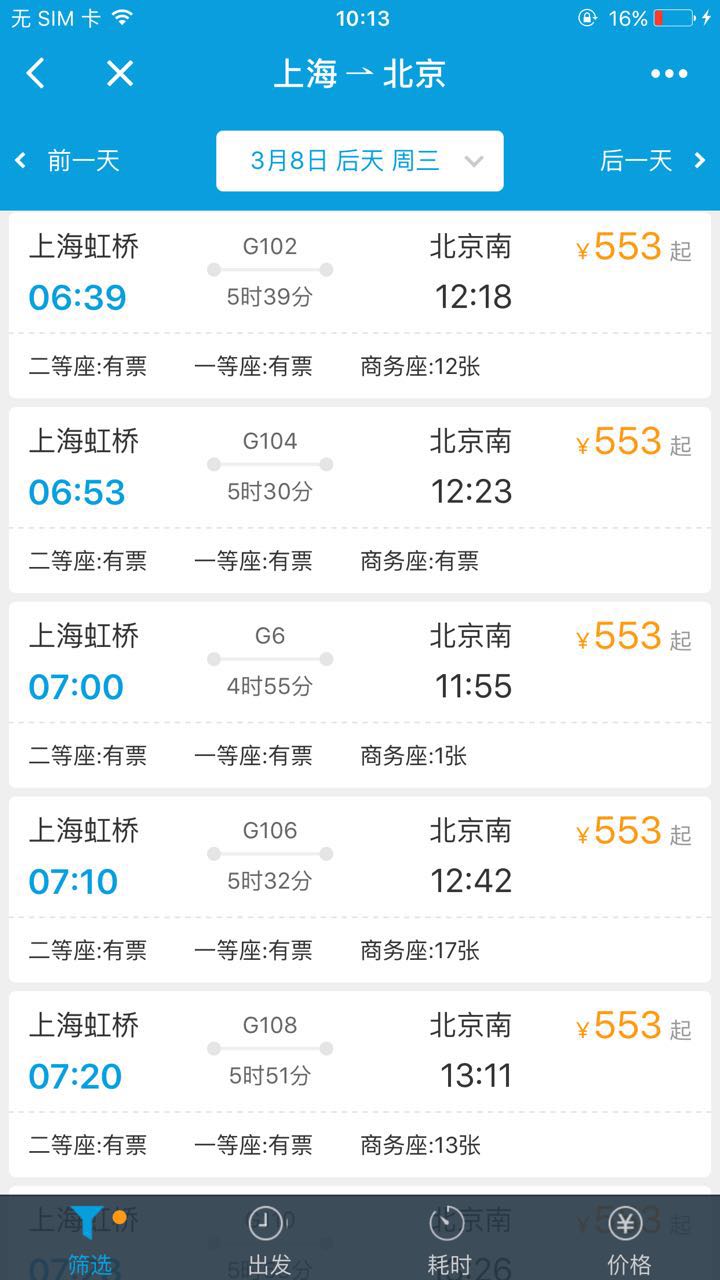Image resolution: width=720 pixels, height=1280 pixels.
Task: Go to the next day (后一天)
Action: coord(652,161)
